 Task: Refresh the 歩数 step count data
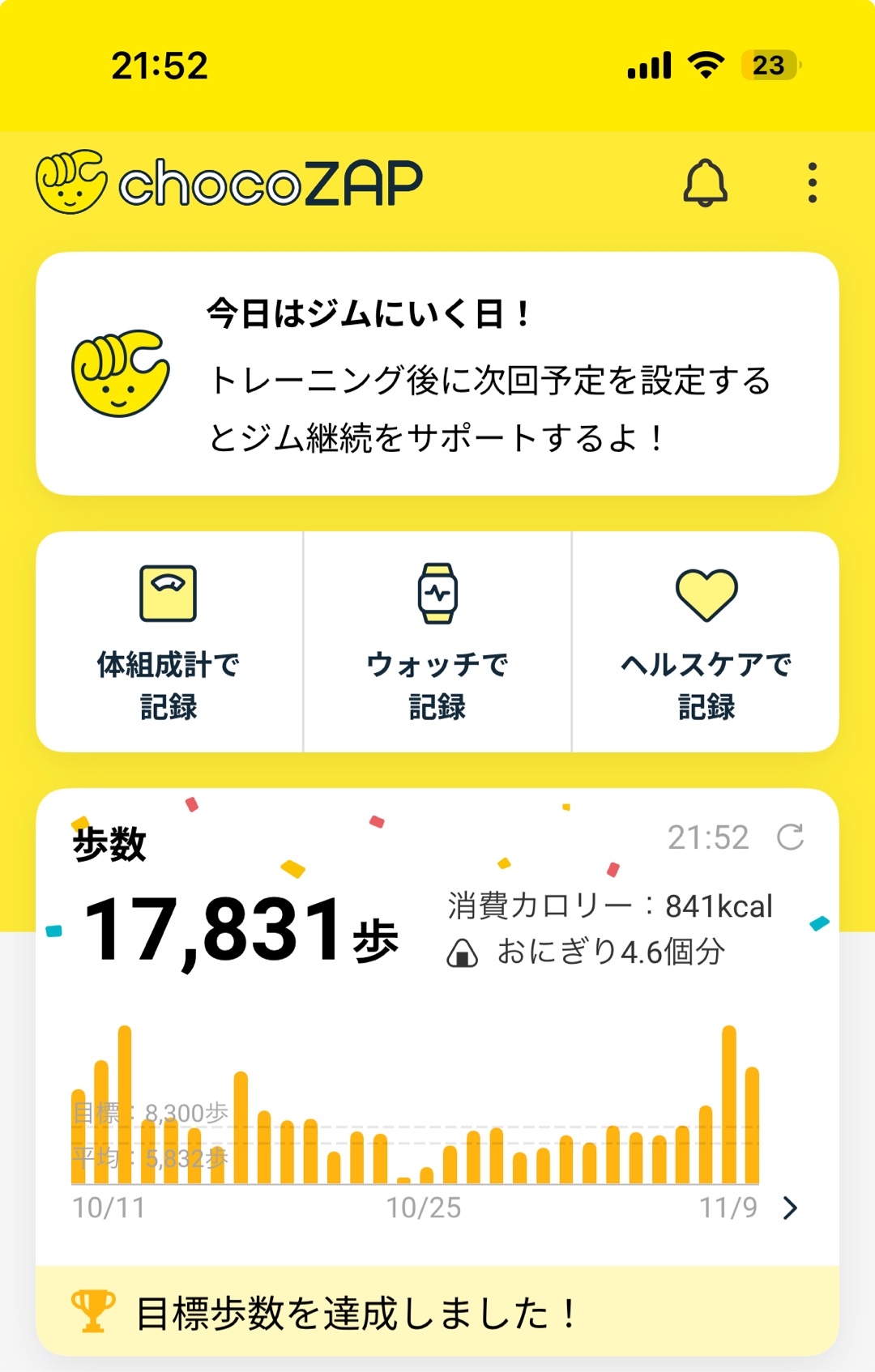pyautogui.click(x=790, y=837)
